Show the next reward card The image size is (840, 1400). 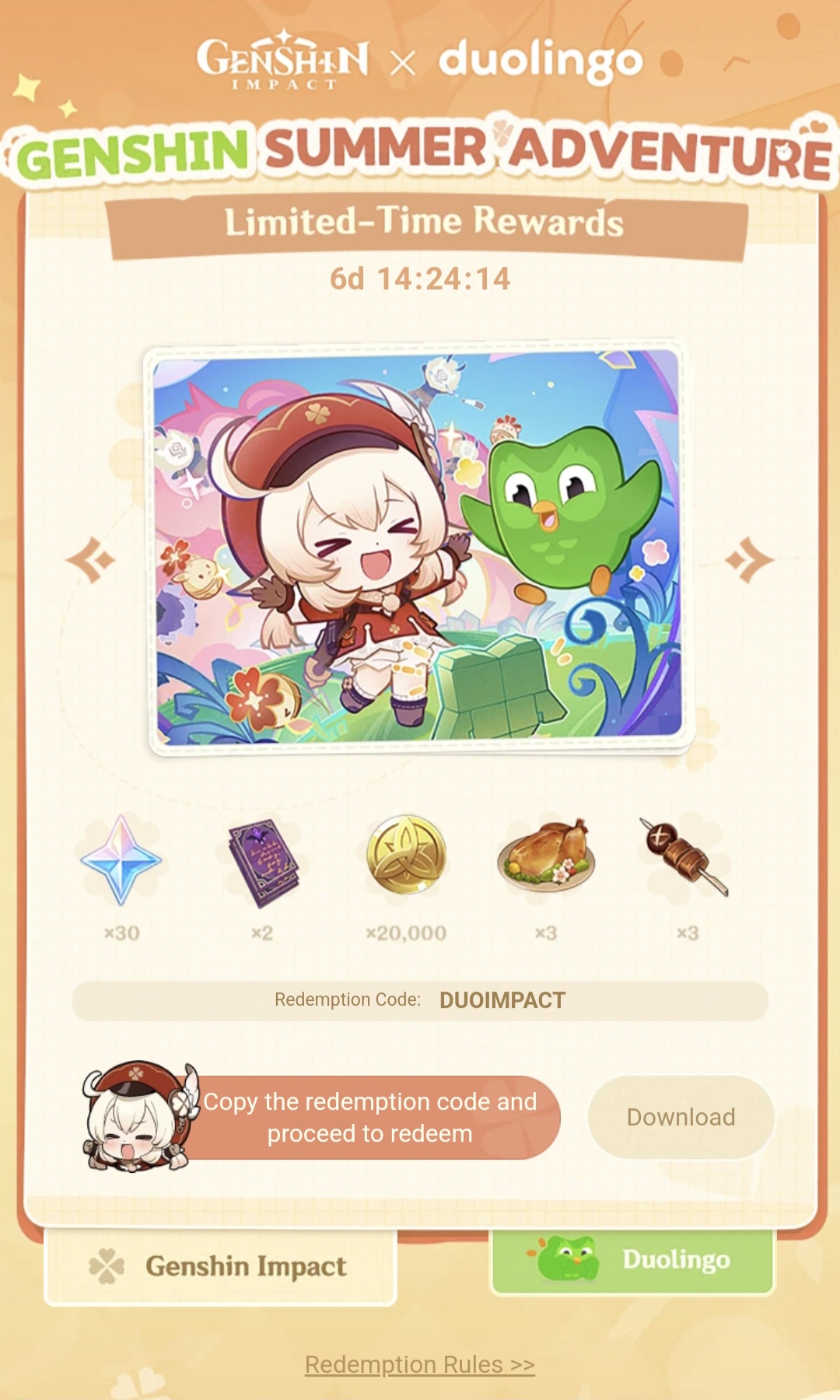(749, 560)
